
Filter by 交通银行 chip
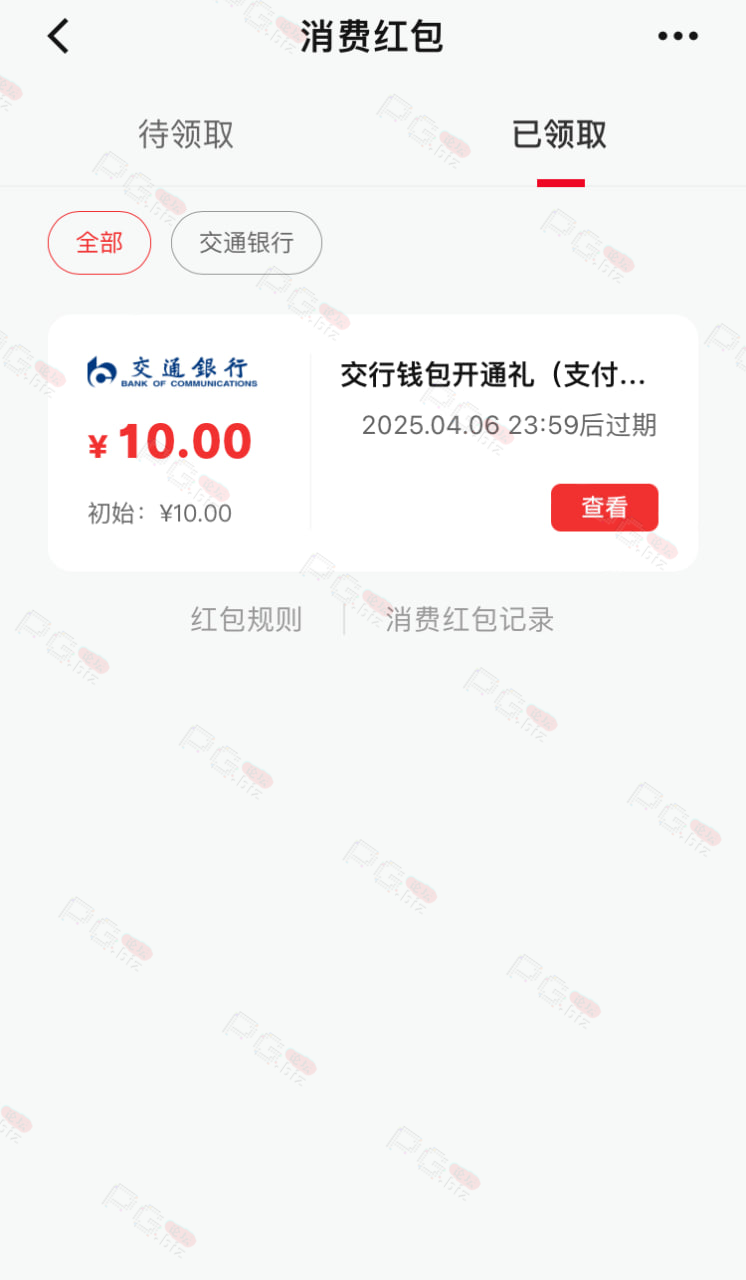point(246,242)
